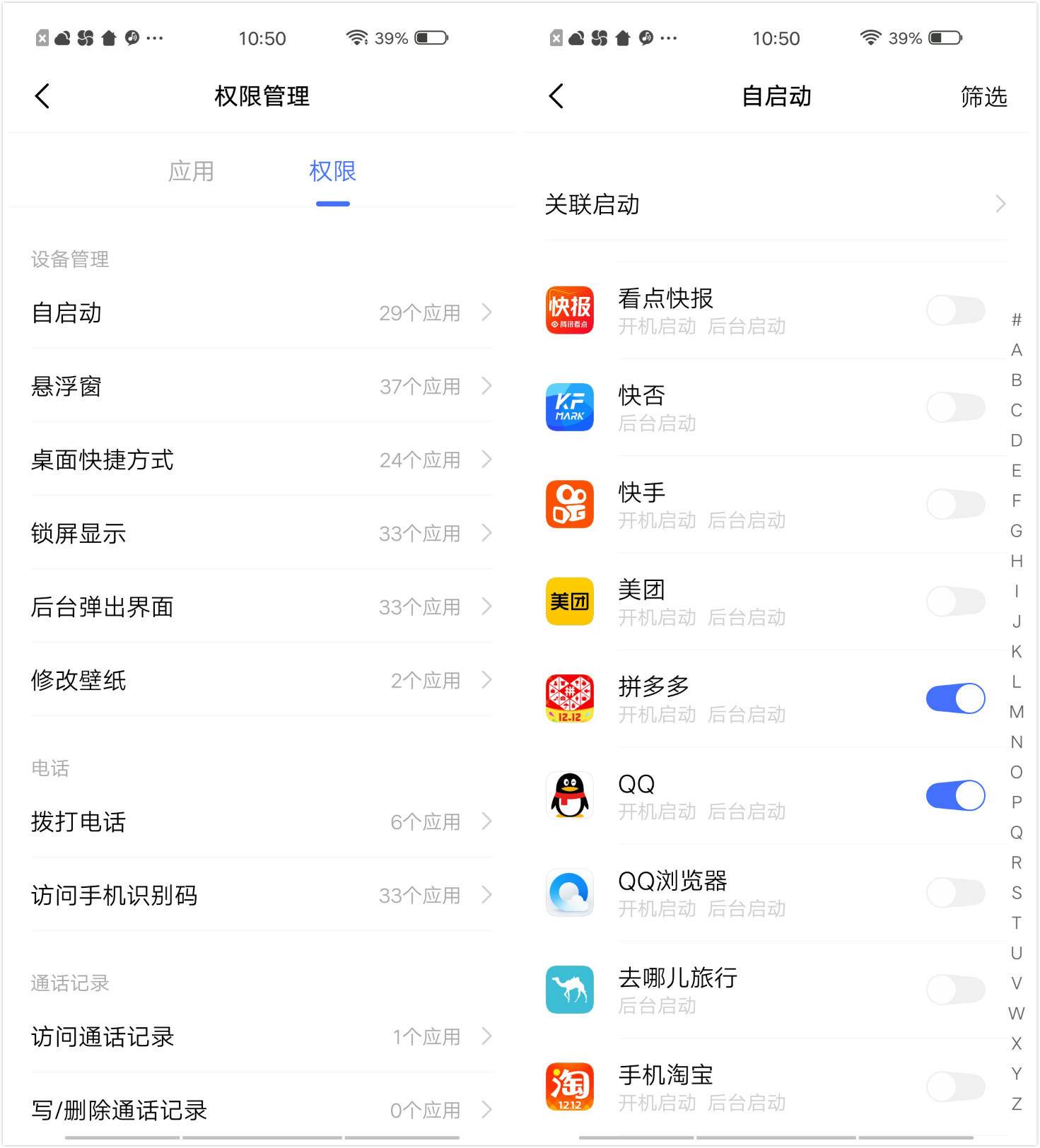Select the 快手 app icon
Viewport: 1040px width, 1148px height.
pyautogui.click(x=569, y=505)
